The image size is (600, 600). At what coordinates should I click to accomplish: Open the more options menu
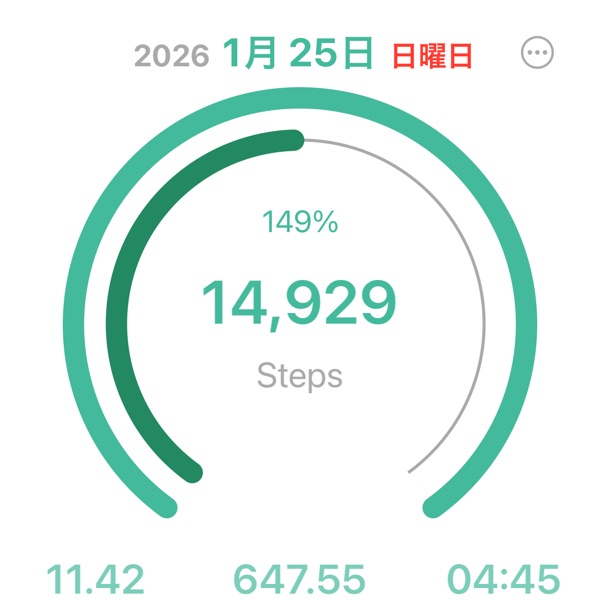point(537,53)
